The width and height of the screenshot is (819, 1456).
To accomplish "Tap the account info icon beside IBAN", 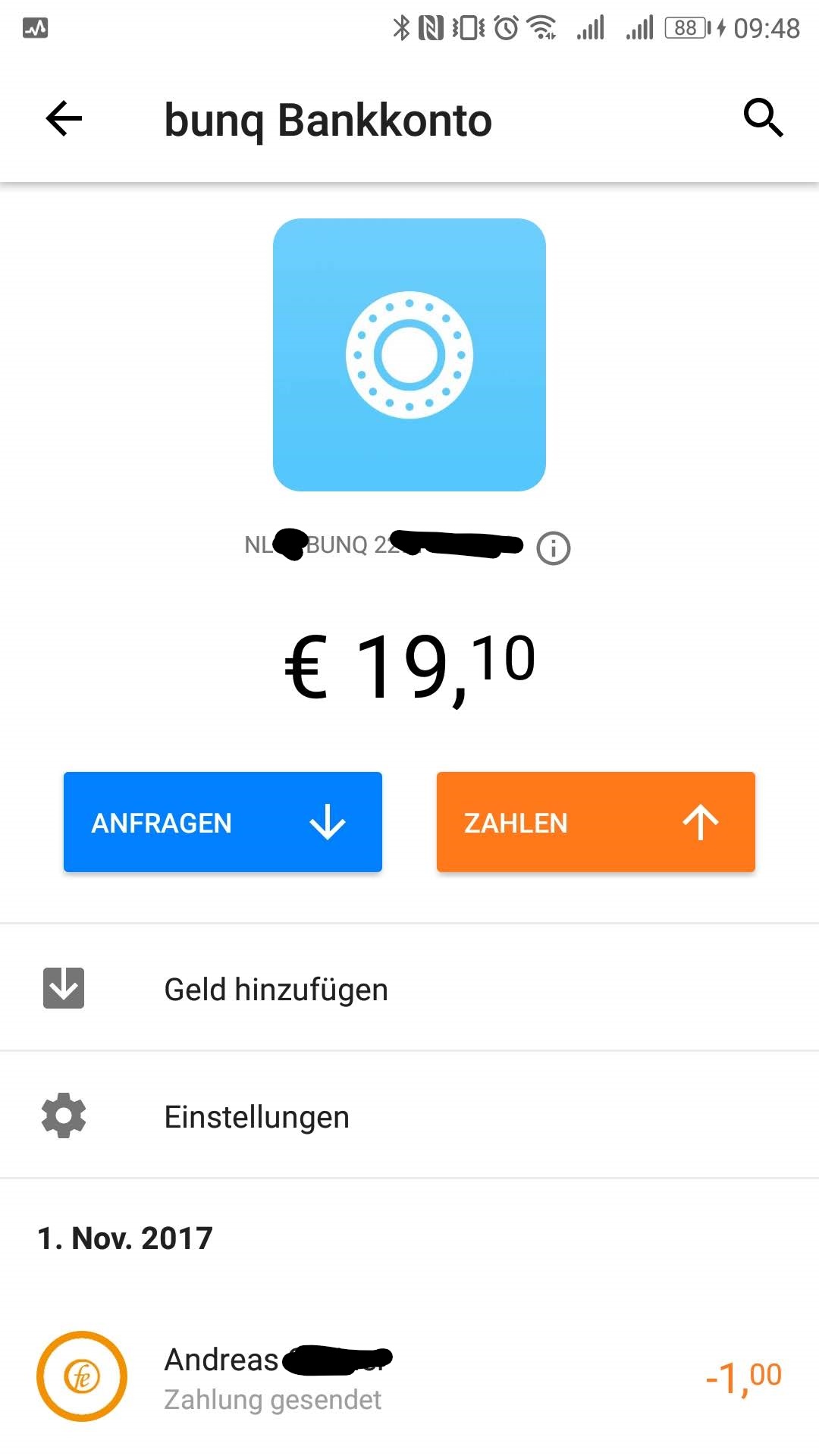I will coord(554,548).
